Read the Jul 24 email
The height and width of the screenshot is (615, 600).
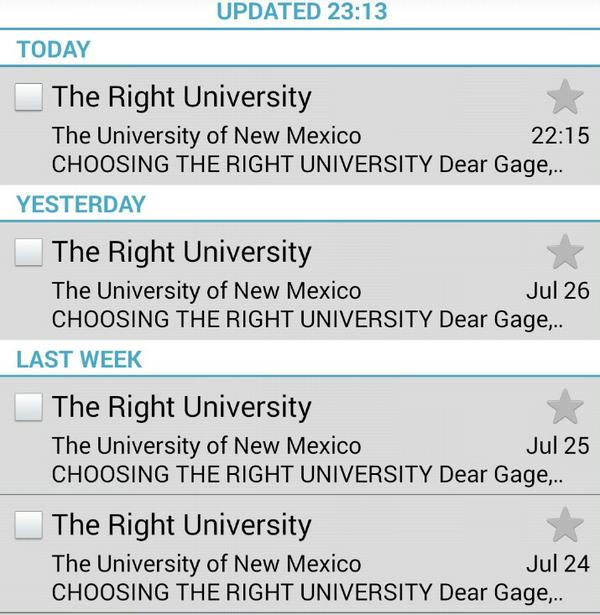point(300,564)
